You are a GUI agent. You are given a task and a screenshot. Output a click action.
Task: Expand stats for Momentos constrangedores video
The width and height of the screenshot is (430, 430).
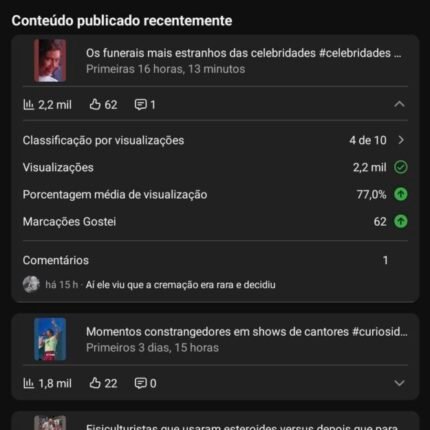[399, 383]
